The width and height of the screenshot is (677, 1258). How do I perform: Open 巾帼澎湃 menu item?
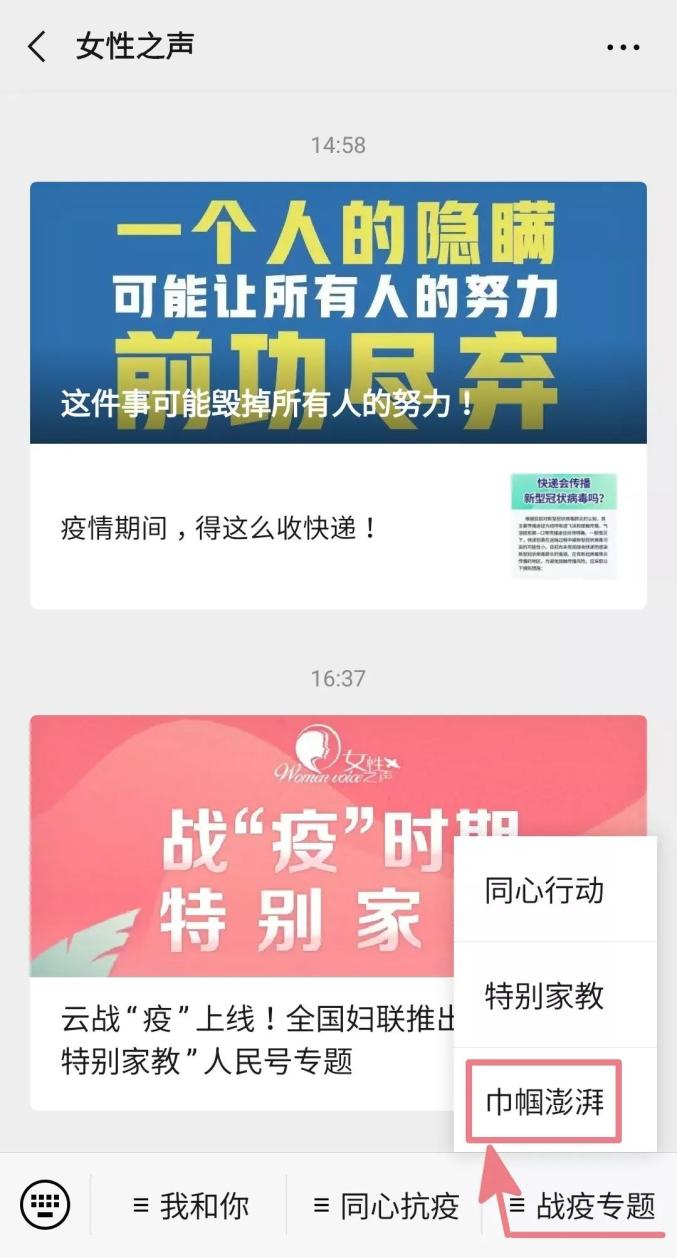[x=545, y=1101]
